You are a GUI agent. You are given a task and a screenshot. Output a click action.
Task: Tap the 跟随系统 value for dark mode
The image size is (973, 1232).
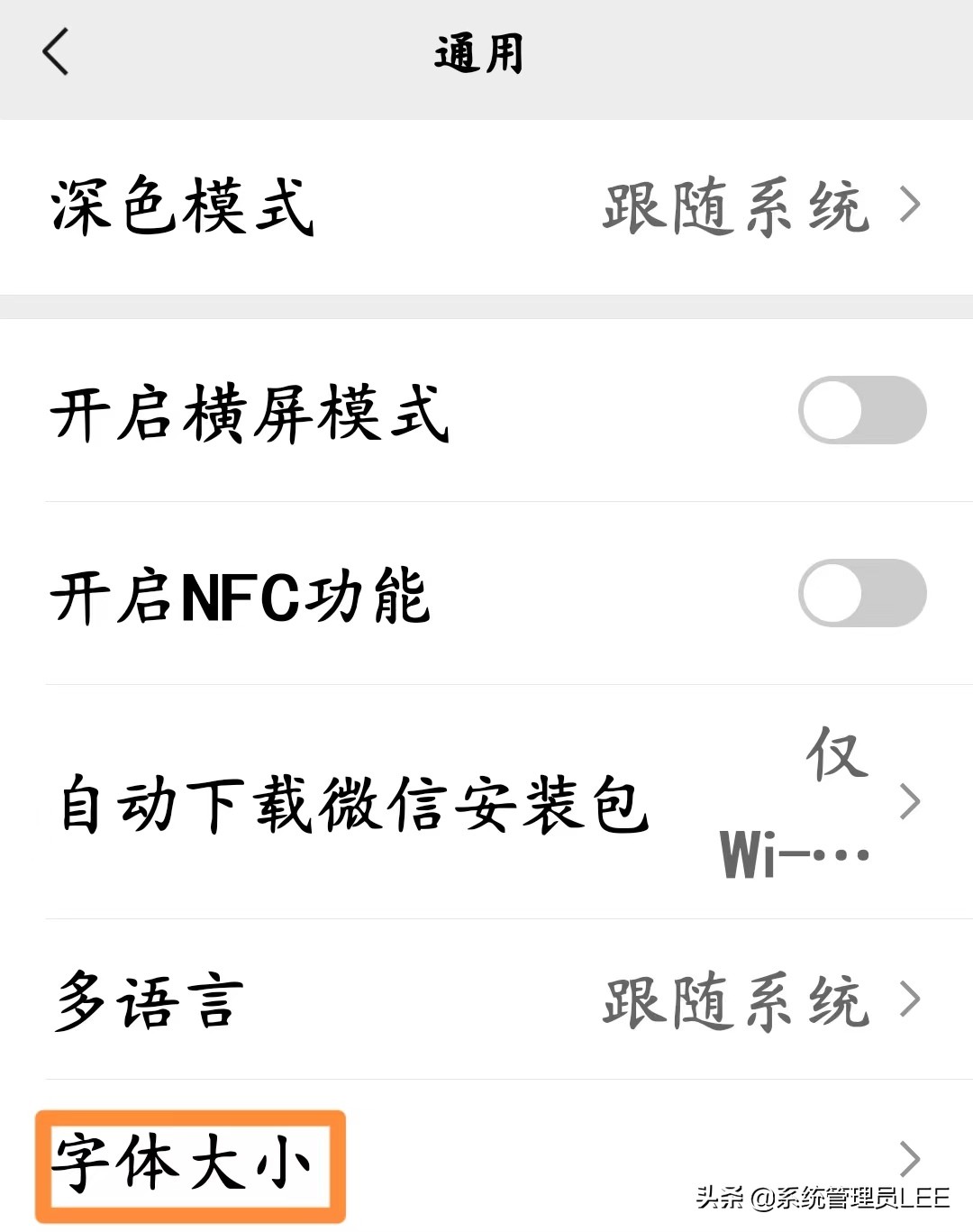(x=739, y=207)
